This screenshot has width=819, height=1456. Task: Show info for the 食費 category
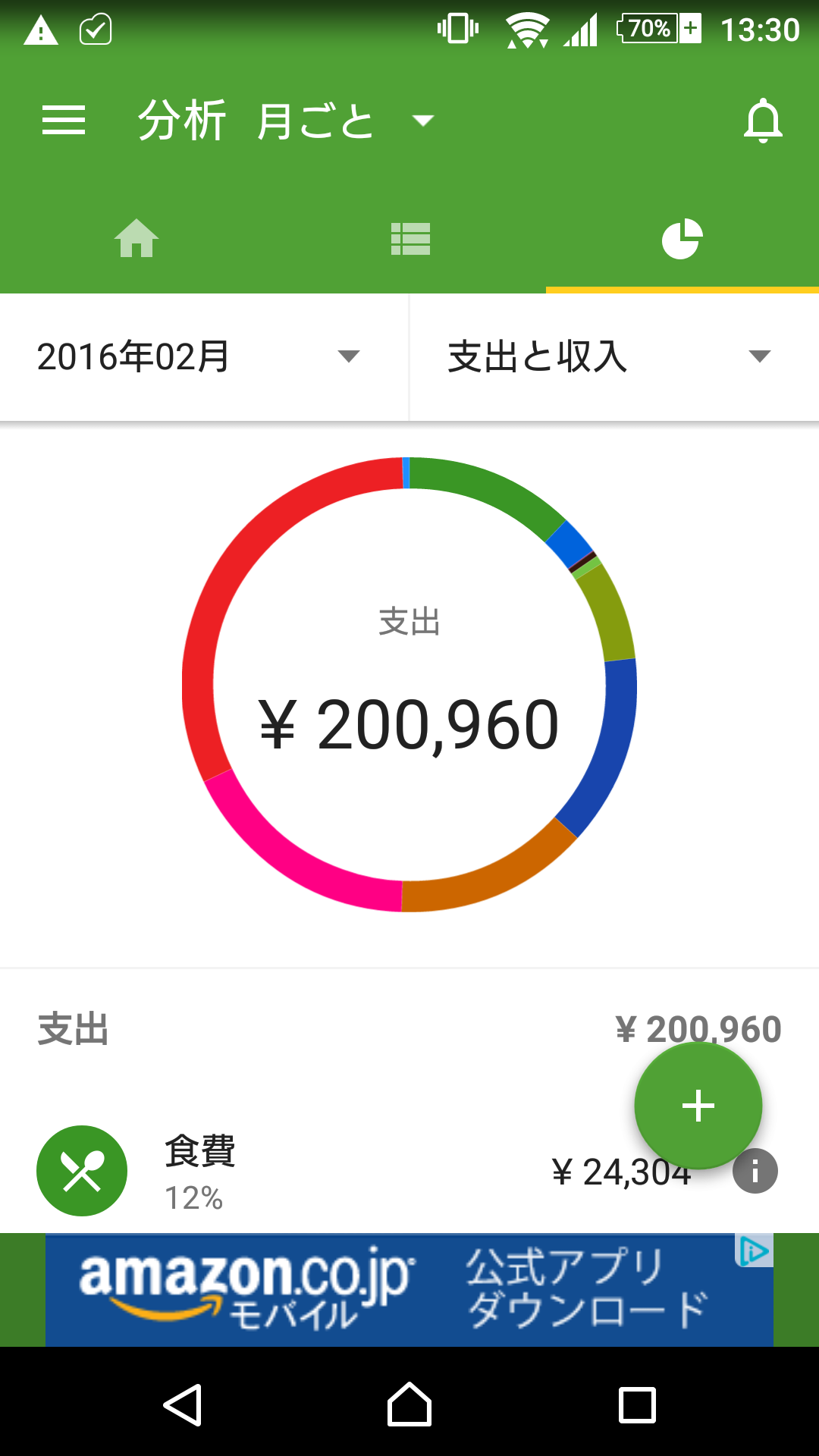[755, 1172]
